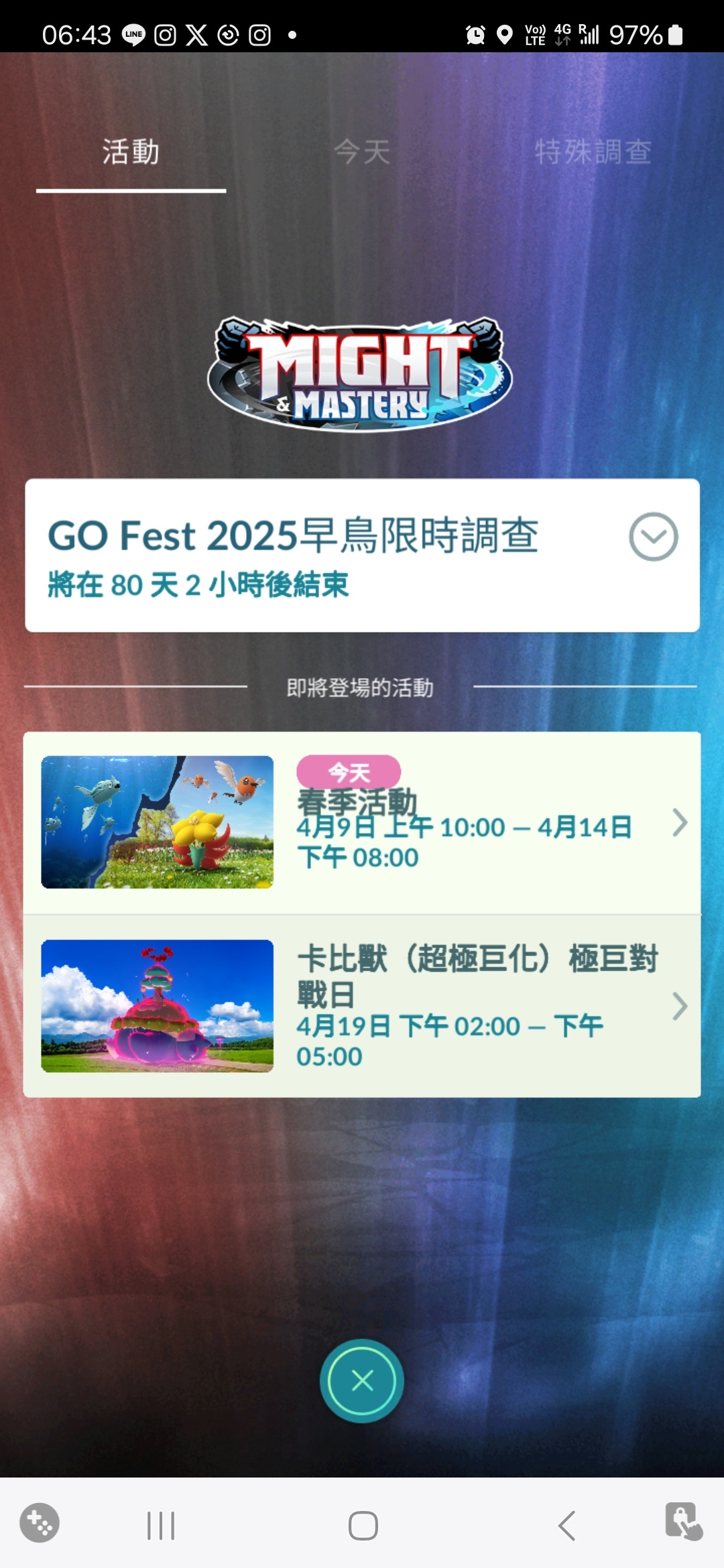The width and height of the screenshot is (724, 1568).
Task: Switch to the 今天 tab
Action: (362, 152)
